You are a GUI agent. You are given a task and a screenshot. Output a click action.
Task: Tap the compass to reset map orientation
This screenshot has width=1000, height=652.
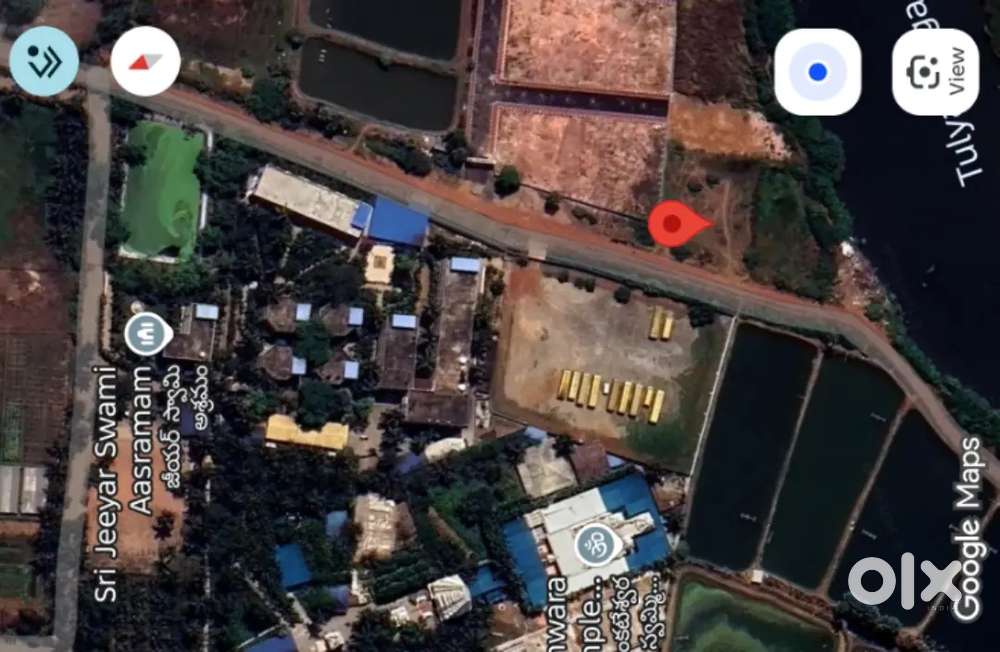(x=146, y=62)
